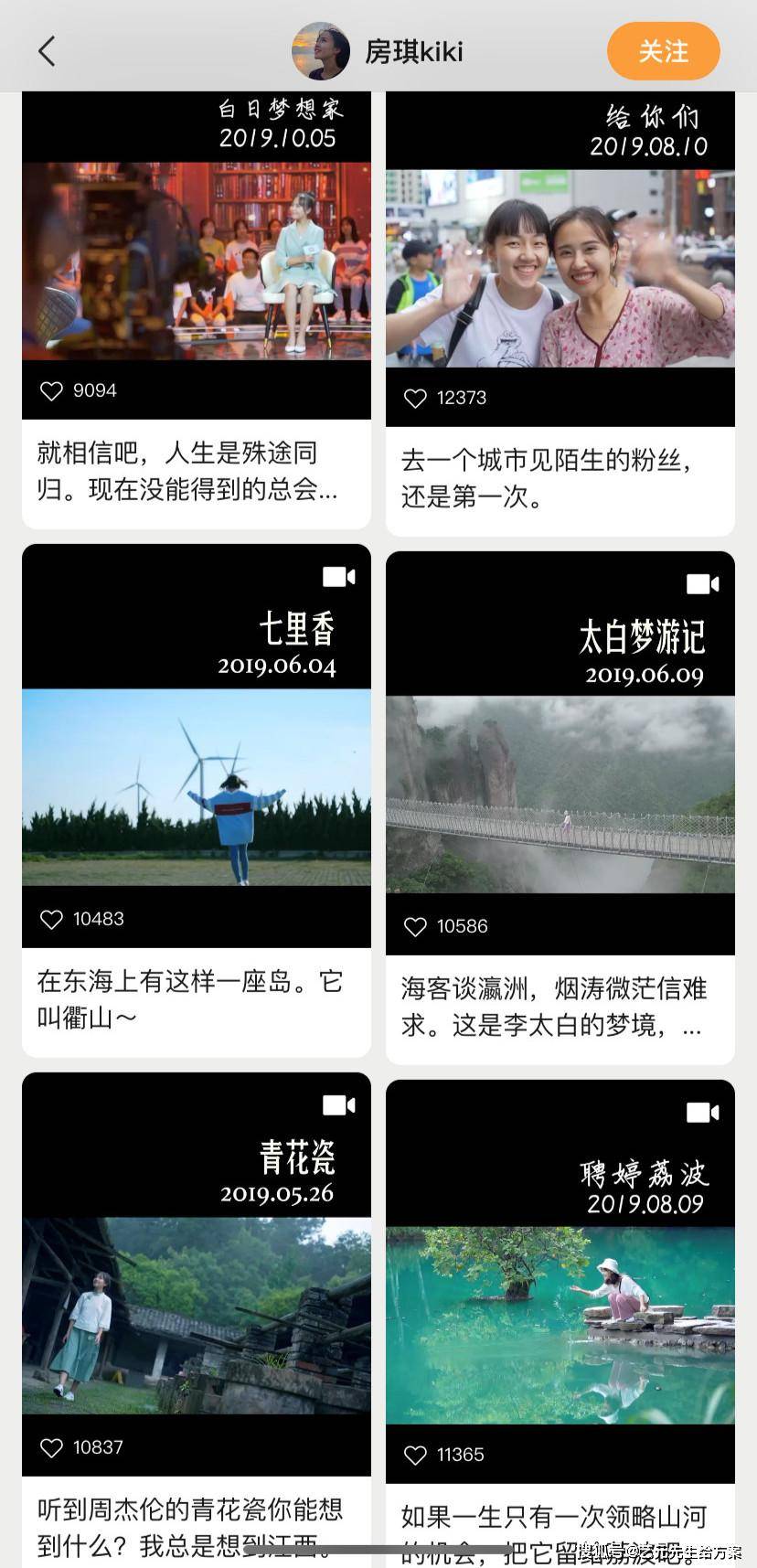The height and width of the screenshot is (1568, 757).
Task: Like the 七里香 post with 10483 likes
Action: pos(51,919)
